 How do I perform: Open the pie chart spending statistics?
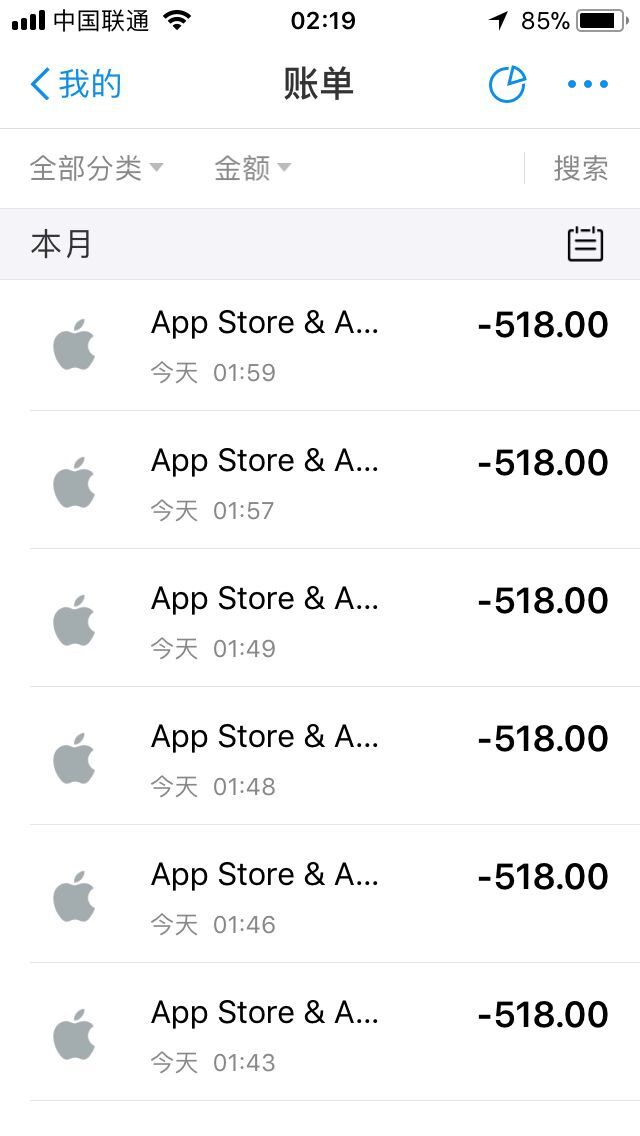point(507,85)
